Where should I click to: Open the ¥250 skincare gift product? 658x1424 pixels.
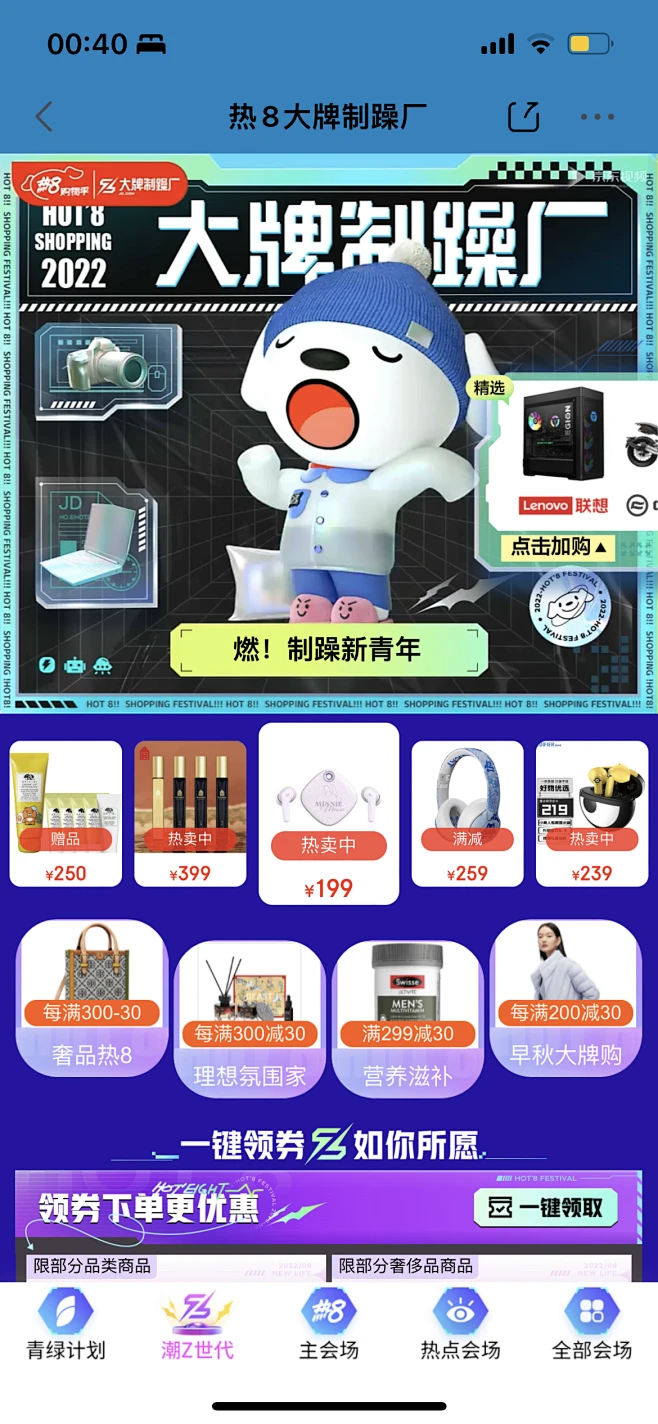click(66, 813)
